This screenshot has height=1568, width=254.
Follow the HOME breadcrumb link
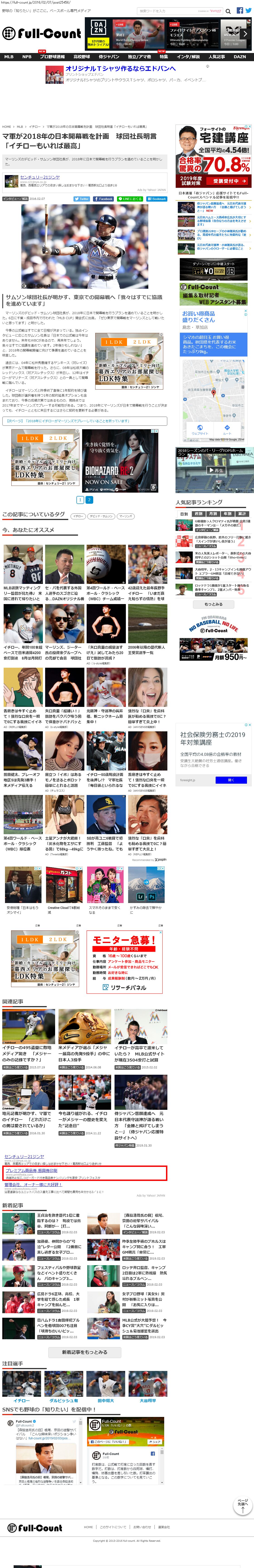coord(6,127)
